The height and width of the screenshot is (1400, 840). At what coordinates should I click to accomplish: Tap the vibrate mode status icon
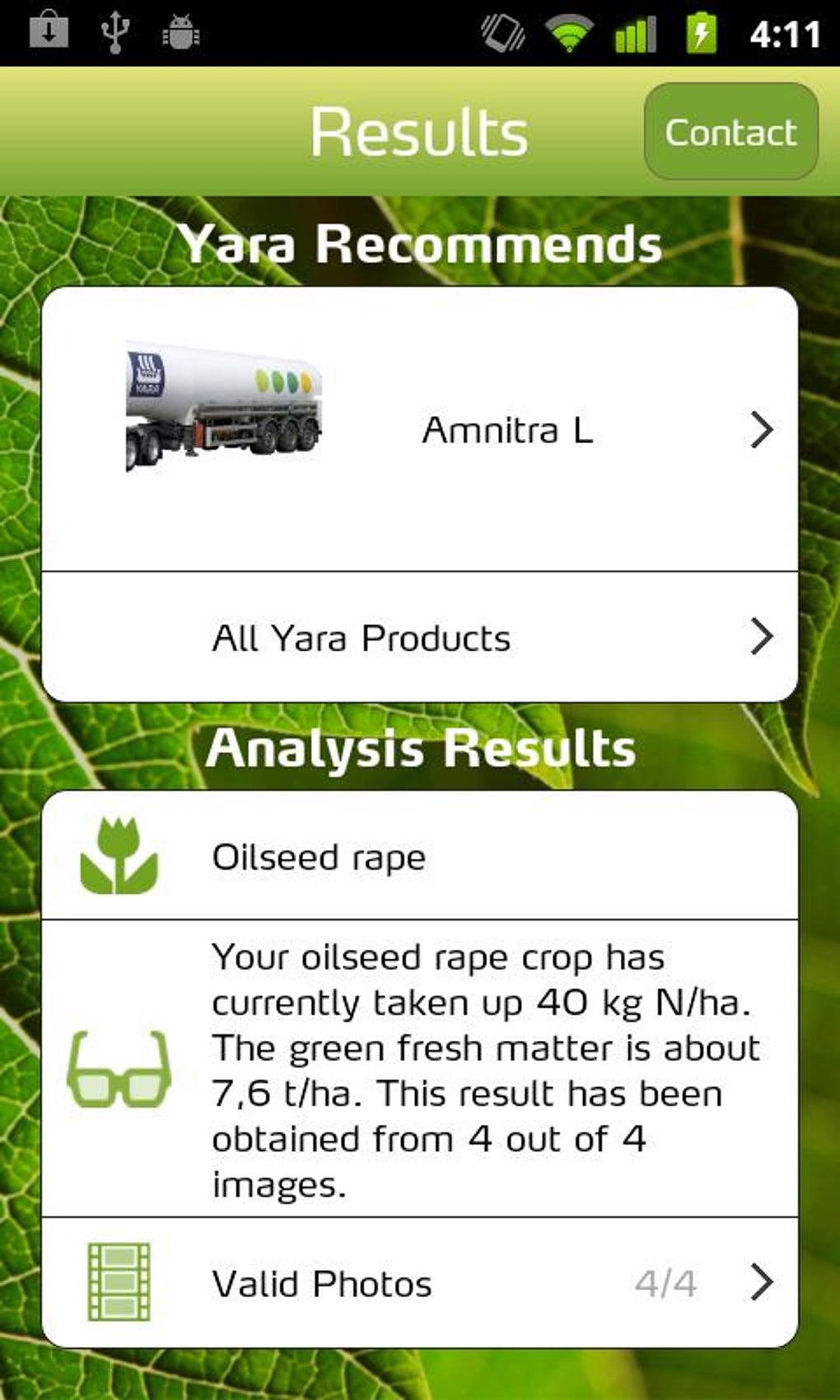click(501, 33)
